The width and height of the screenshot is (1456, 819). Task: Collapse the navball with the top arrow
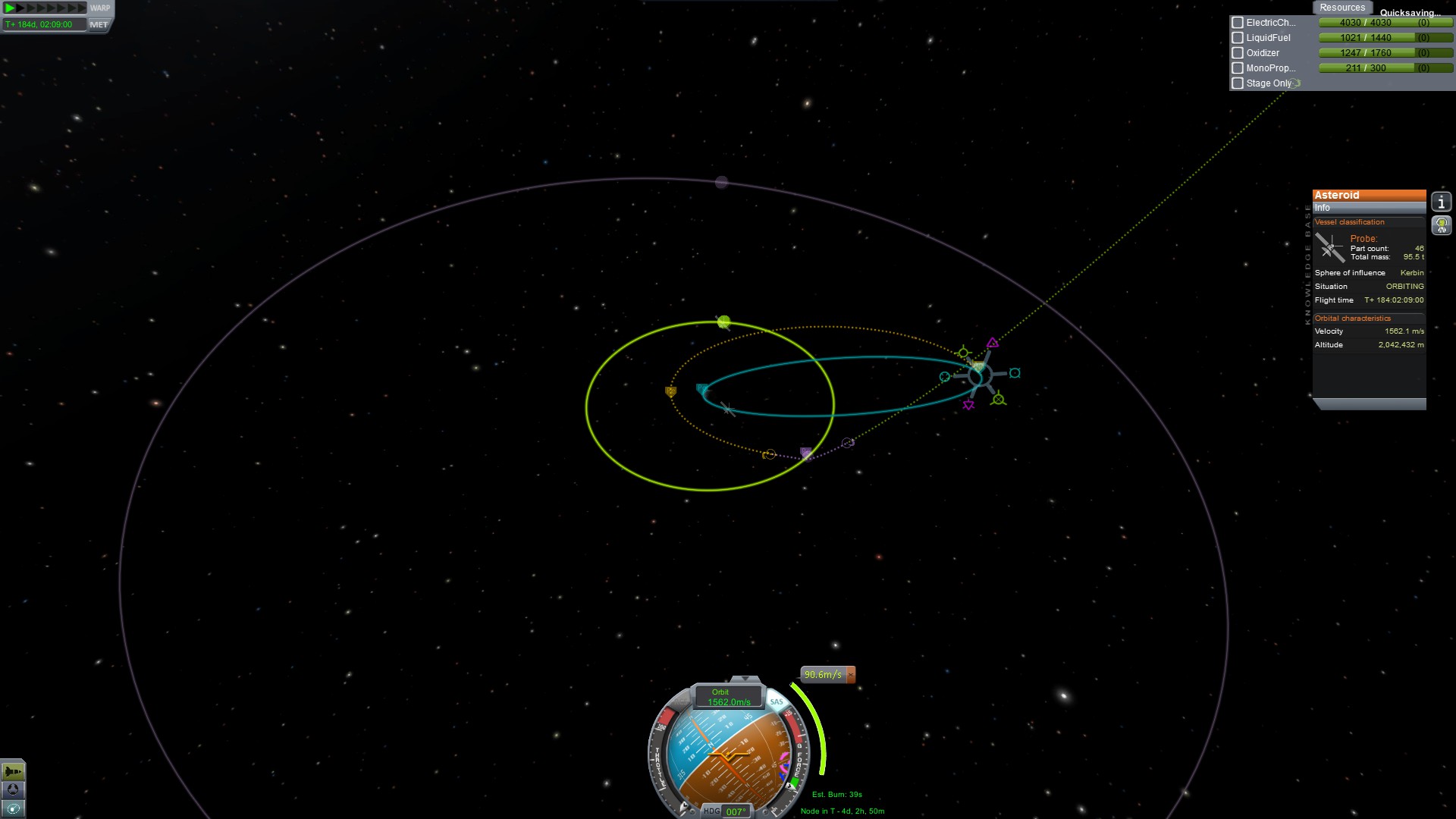(x=745, y=679)
